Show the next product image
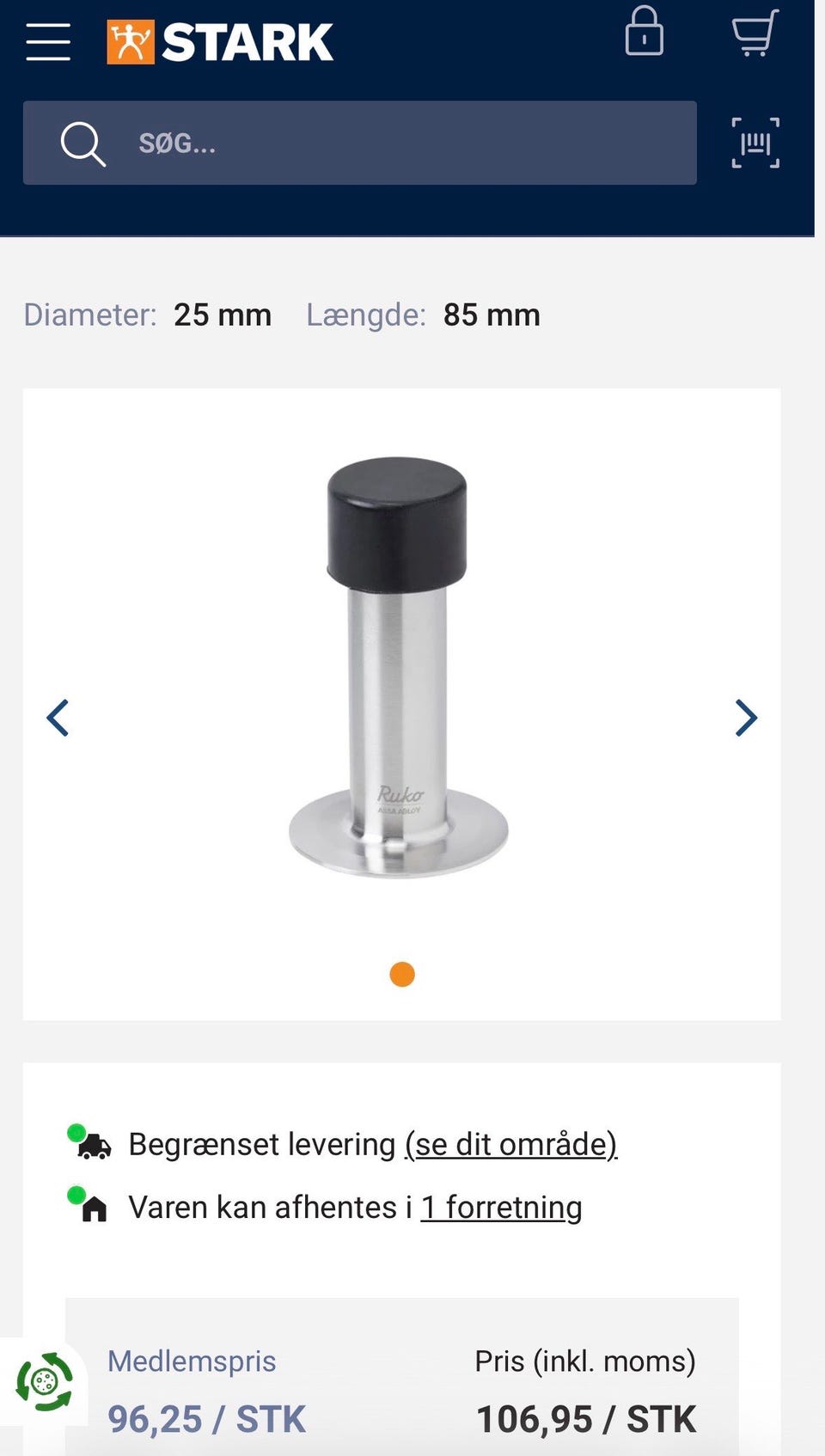 [746, 718]
